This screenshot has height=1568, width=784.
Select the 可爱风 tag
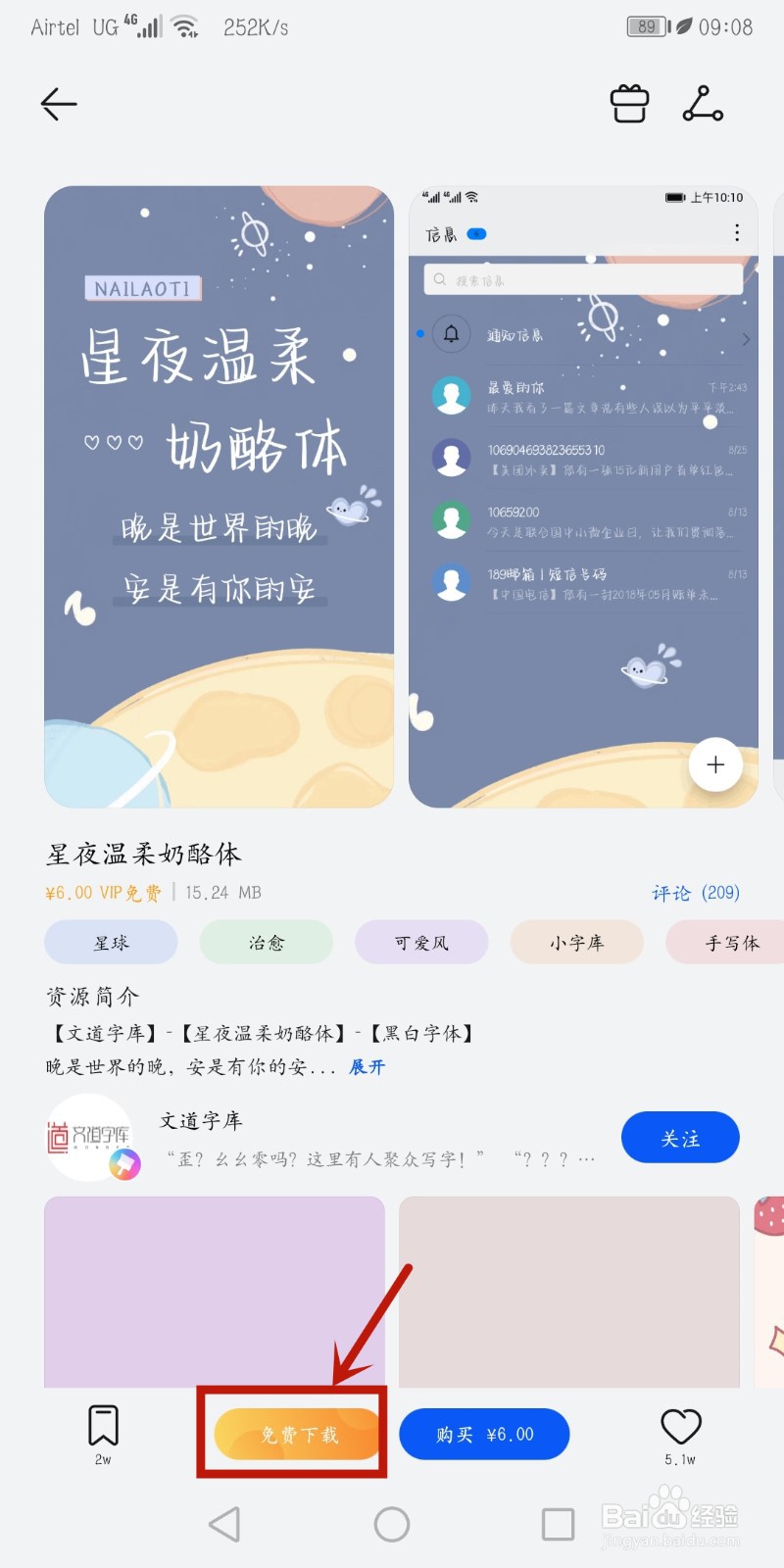click(421, 942)
